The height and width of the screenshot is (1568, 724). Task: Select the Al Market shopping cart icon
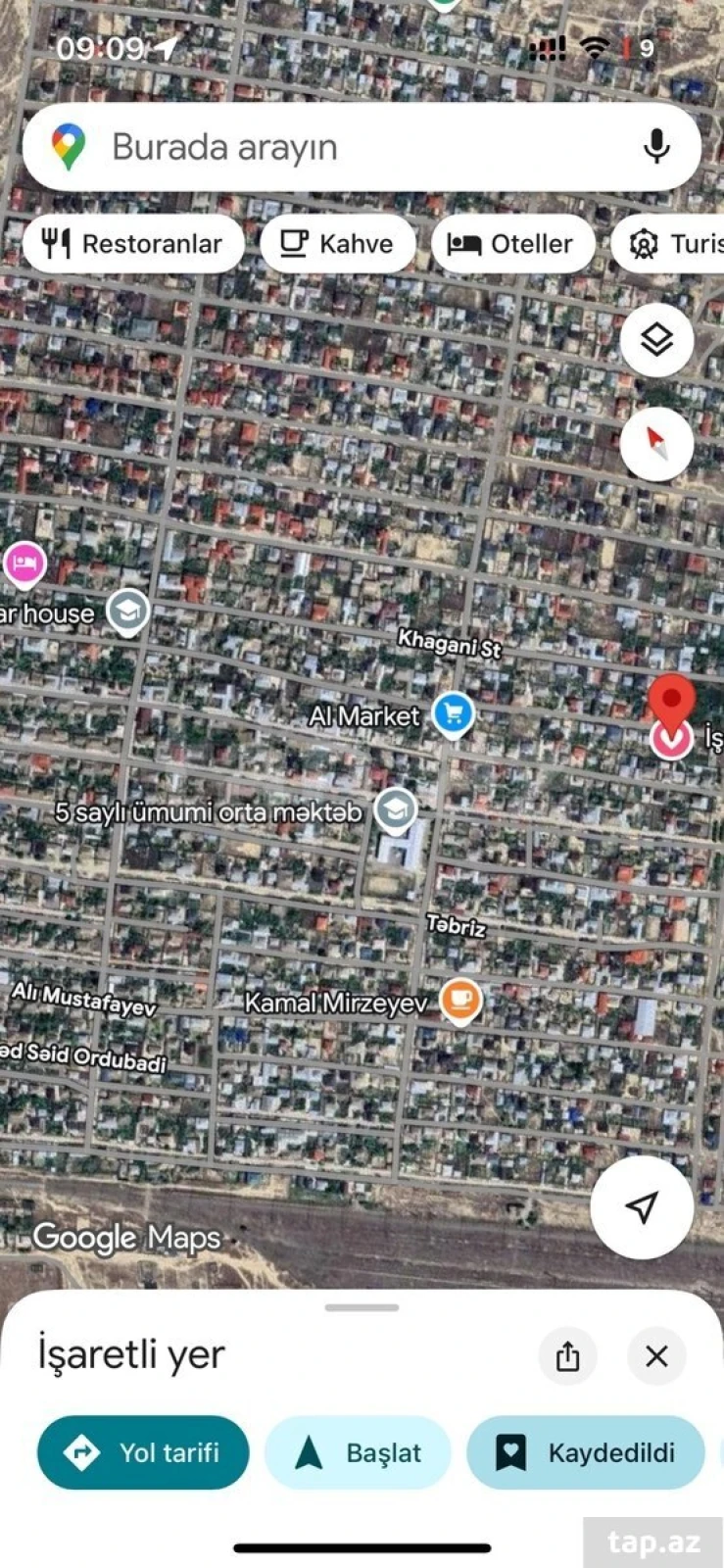(452, 713)
